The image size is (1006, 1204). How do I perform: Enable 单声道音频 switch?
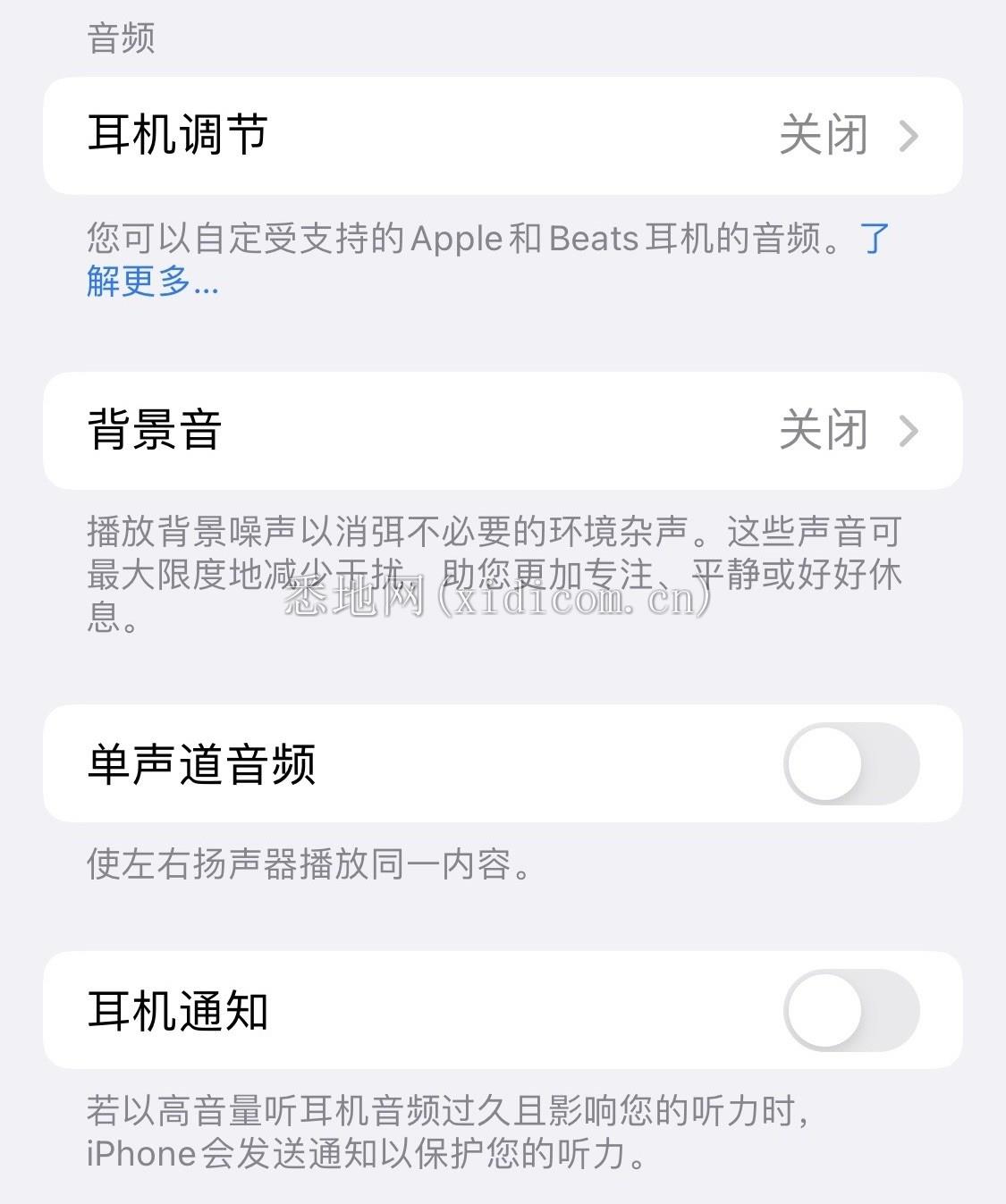[x=850, y=764]
